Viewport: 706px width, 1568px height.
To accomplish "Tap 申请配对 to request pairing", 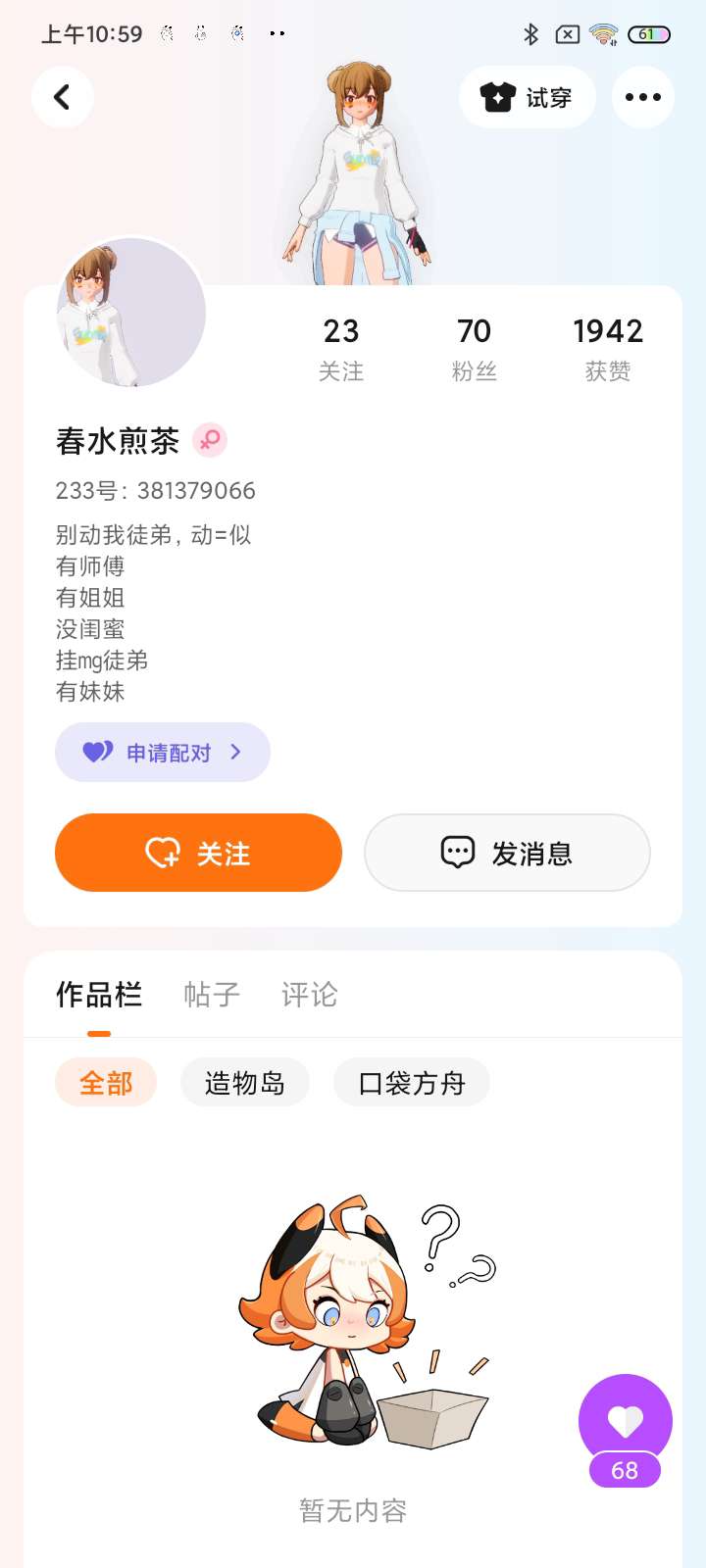I will coord(163,753).
